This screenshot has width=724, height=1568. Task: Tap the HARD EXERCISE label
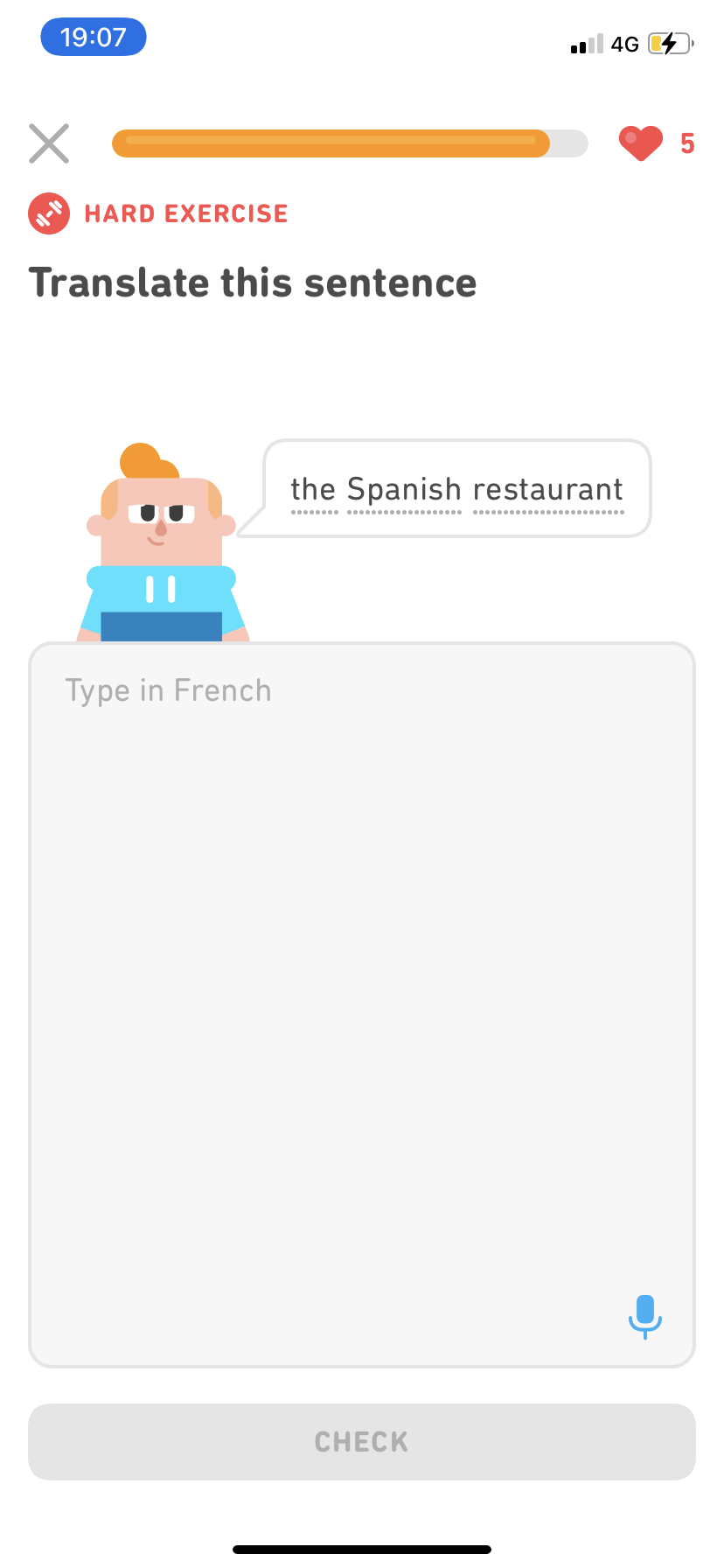point(185,213)
